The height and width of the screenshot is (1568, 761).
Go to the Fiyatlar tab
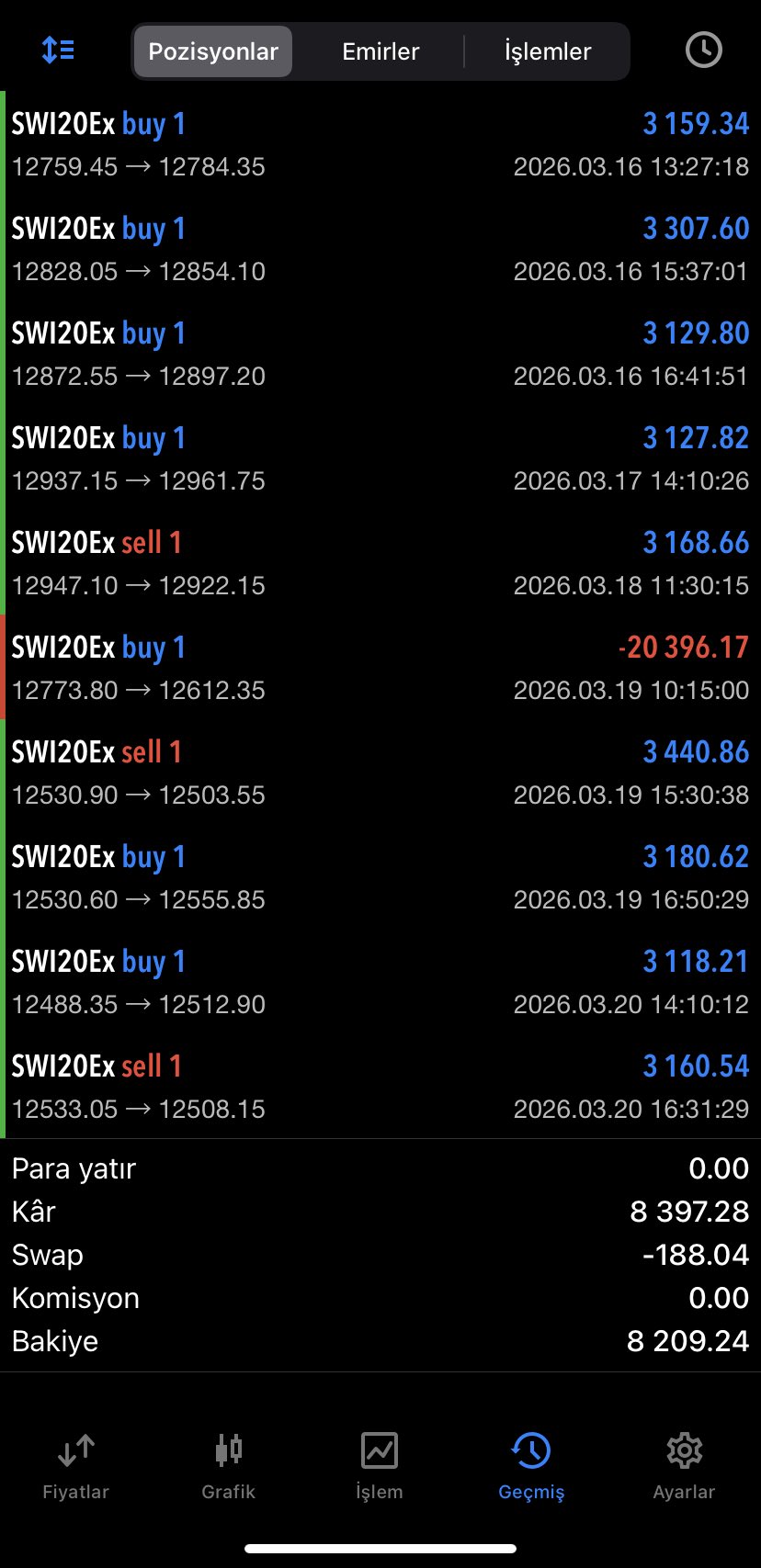point(76,1466)
